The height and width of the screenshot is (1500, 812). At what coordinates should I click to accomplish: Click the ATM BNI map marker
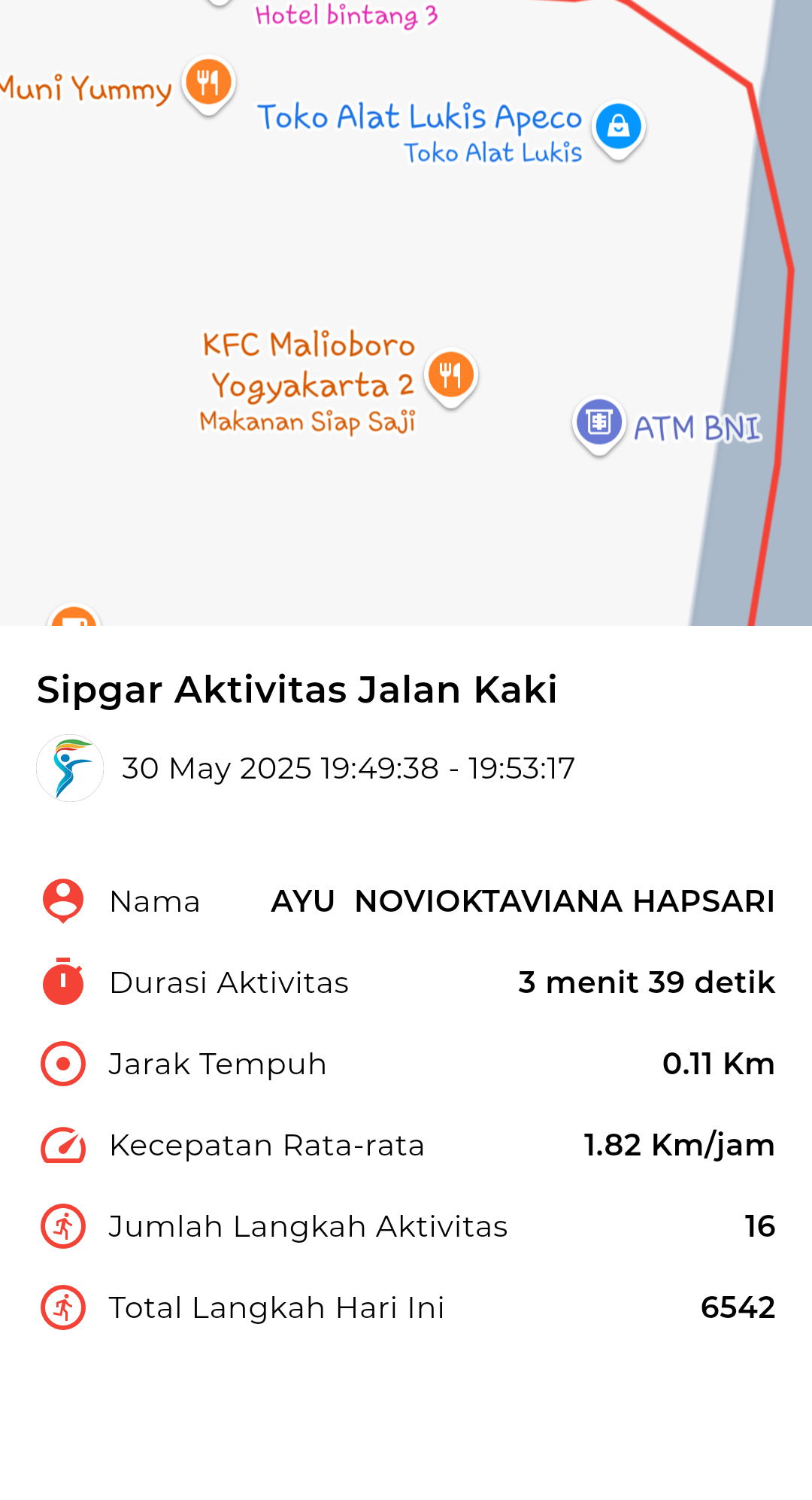(x=598, y=424)
